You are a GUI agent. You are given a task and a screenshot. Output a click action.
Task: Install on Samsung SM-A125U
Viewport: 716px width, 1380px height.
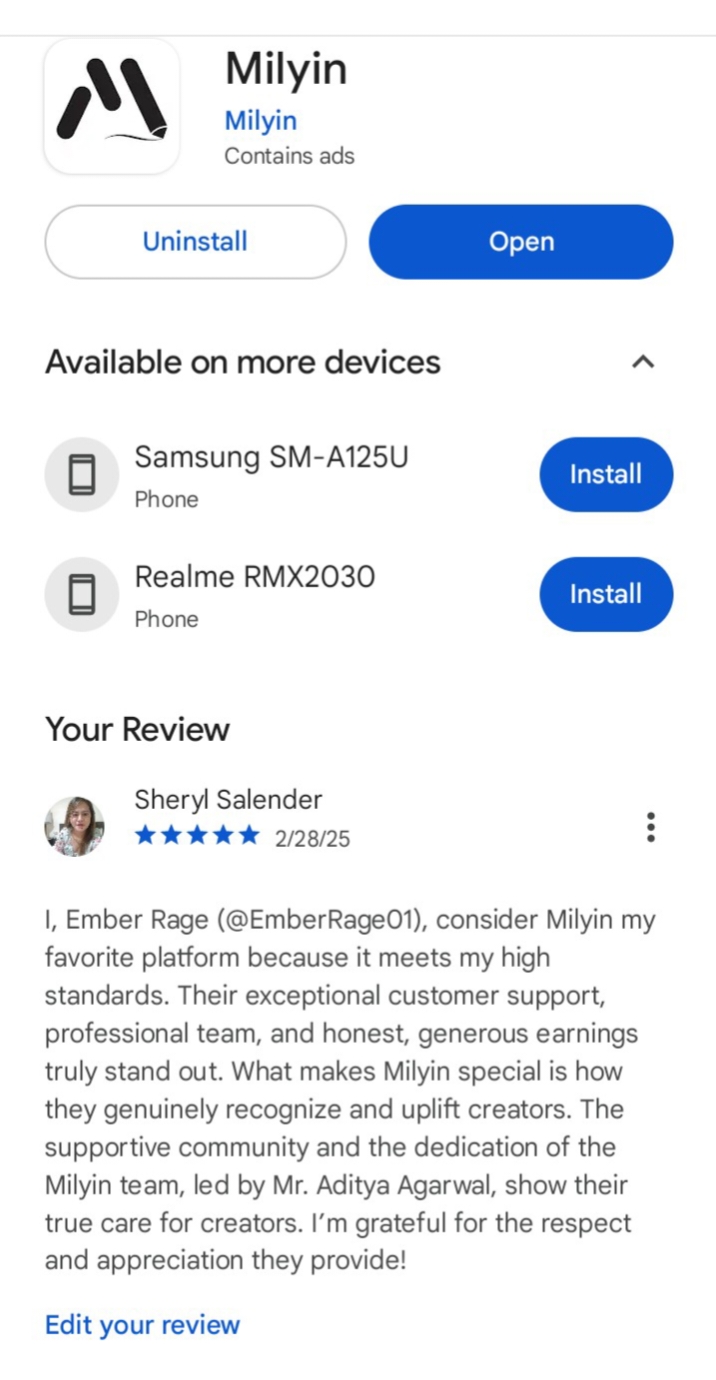tap(605, 474)
